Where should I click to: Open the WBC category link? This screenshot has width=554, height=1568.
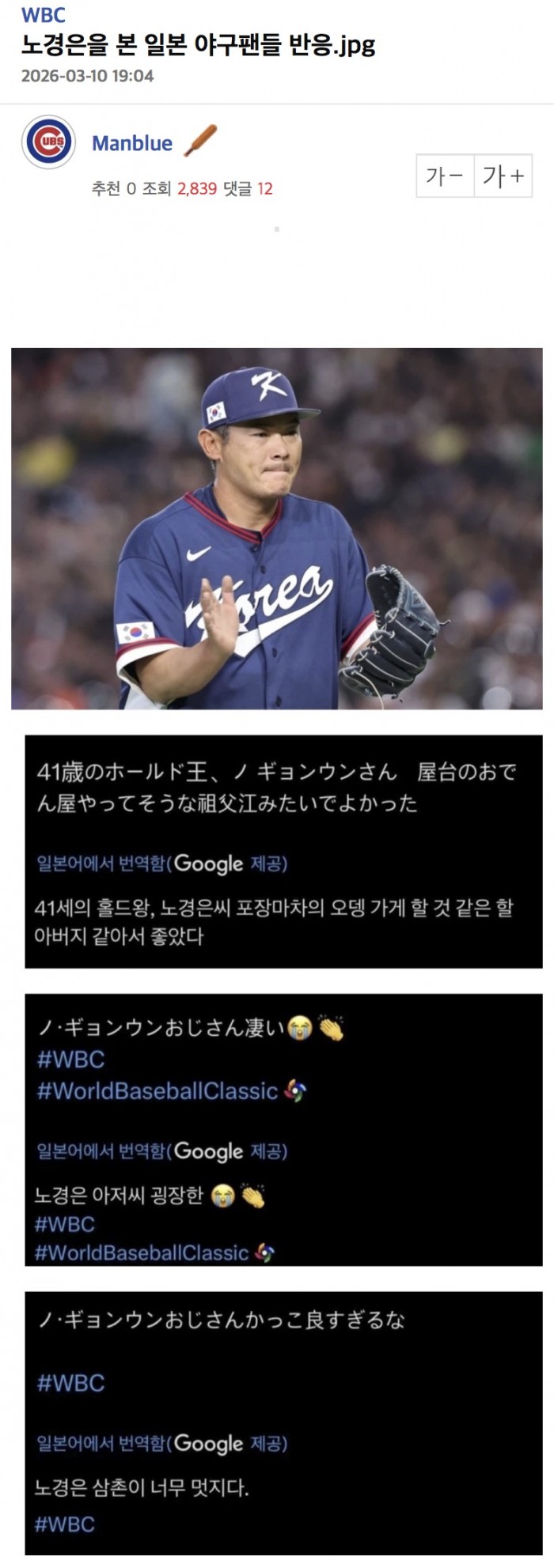pos(43,15)
